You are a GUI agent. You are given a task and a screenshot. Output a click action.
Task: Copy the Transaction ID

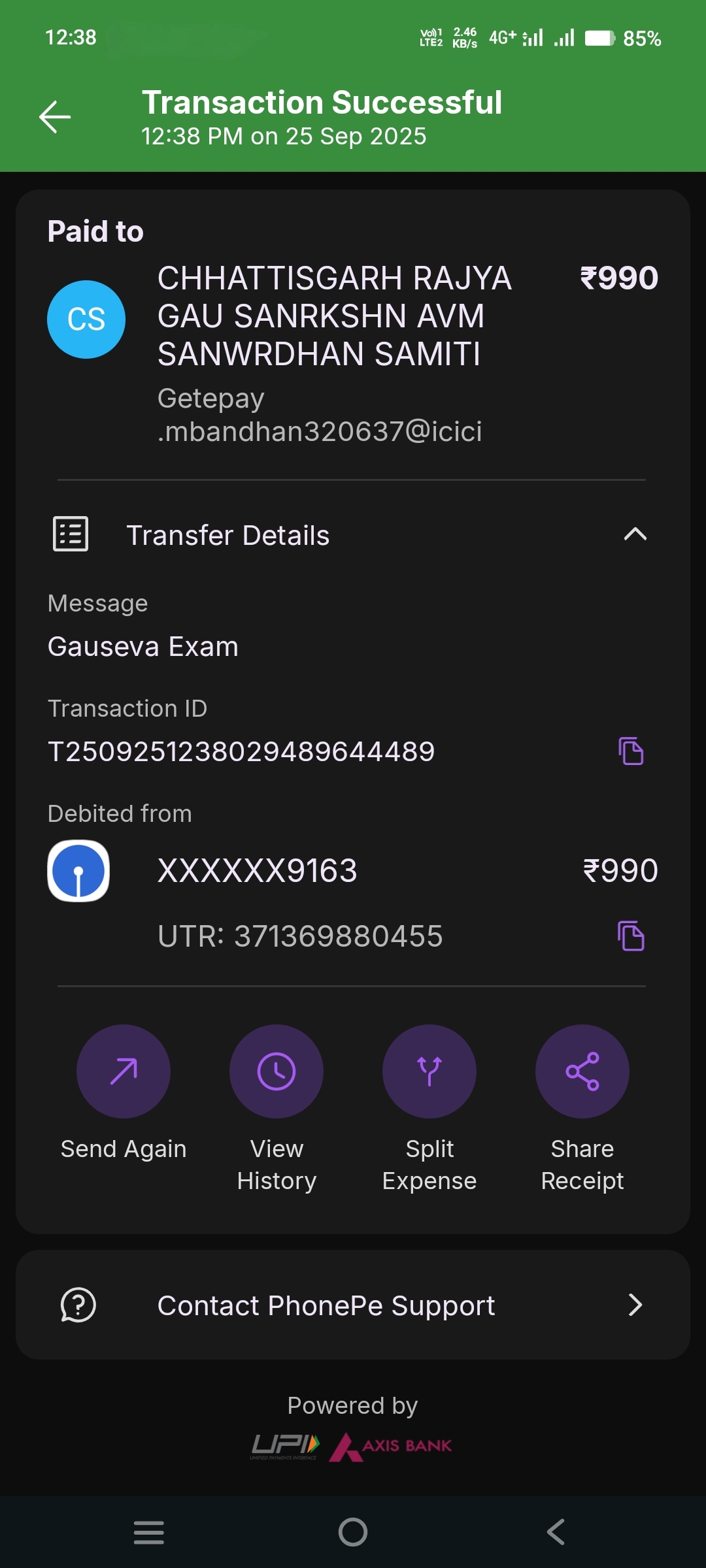click(631, 751)
